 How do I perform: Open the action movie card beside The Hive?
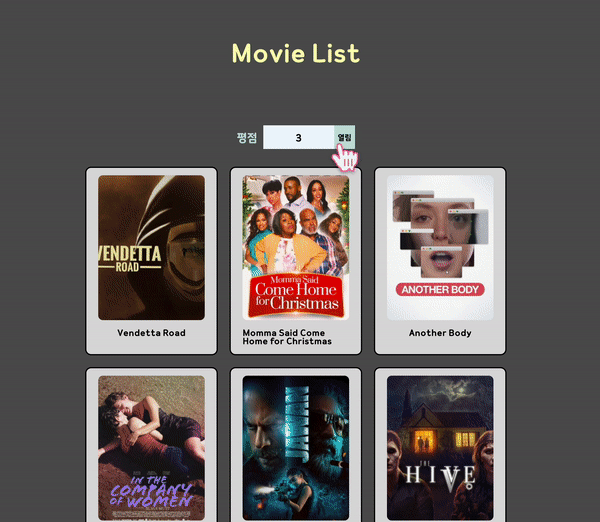coord(295,445)
